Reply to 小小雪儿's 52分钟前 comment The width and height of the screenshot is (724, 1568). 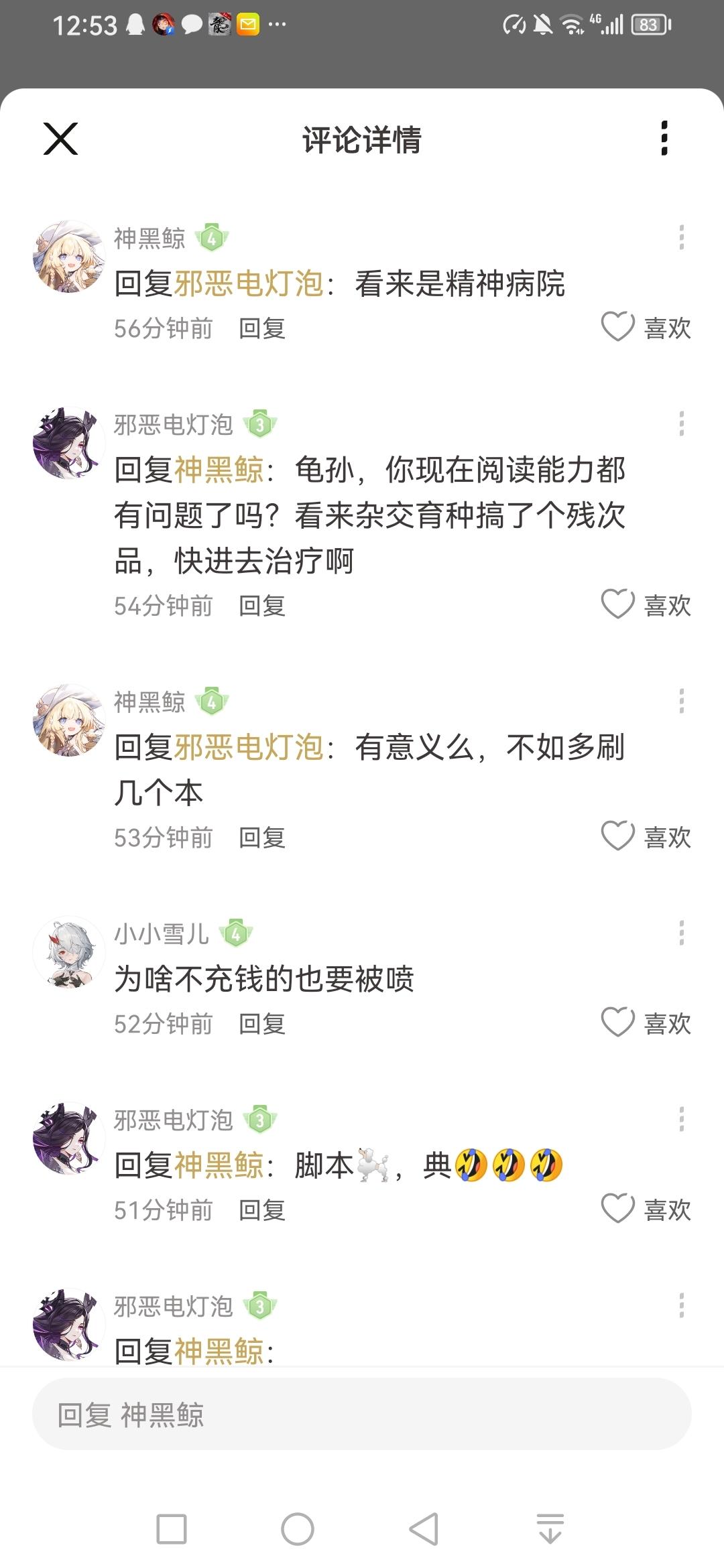coord(262,1024)
